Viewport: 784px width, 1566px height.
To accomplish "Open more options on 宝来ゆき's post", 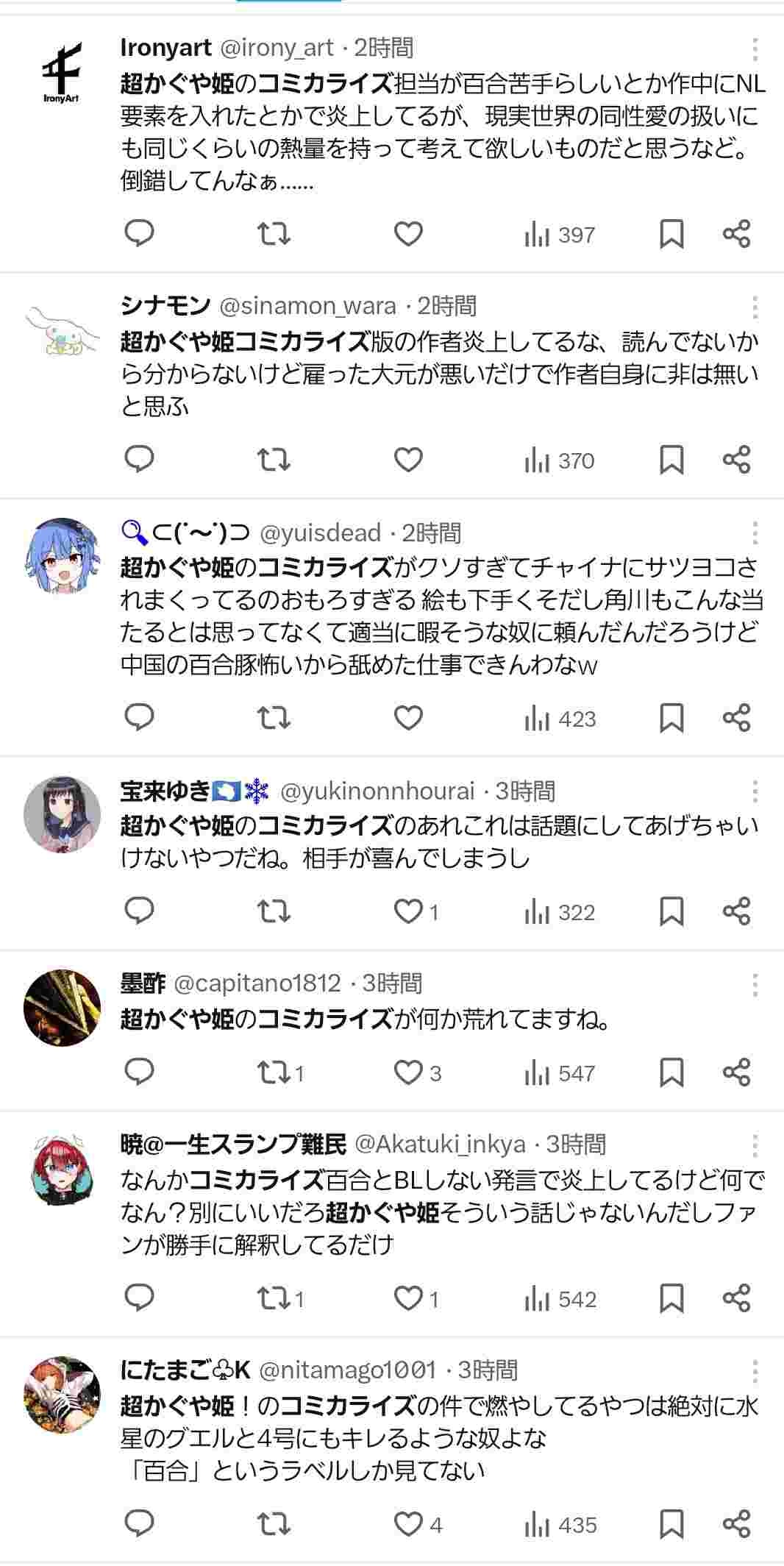I will pyautogui.click(x=755, y=791).
